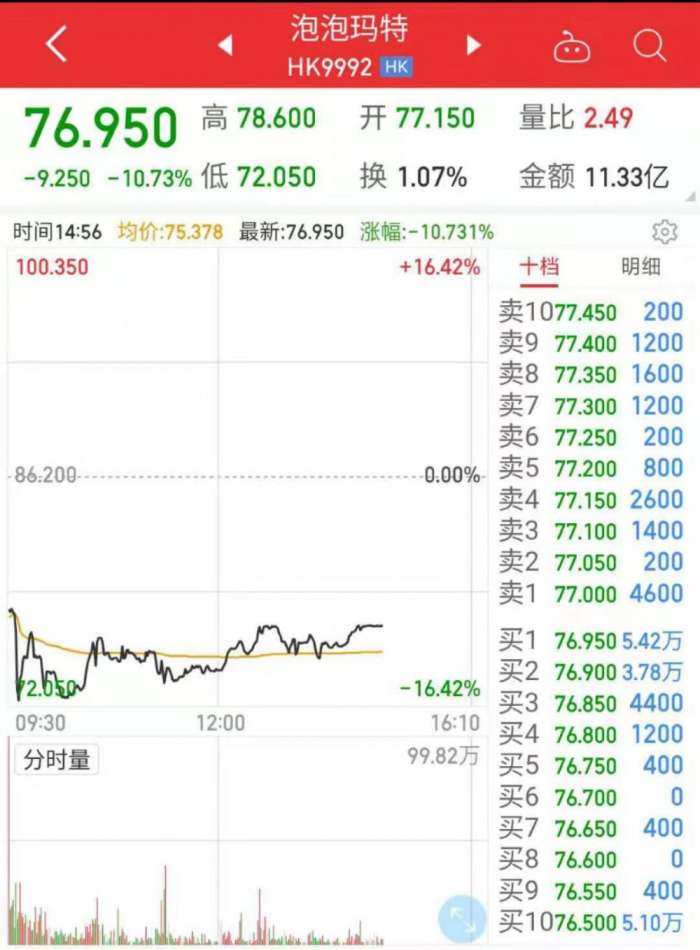700x950 pixels.
Task: Open the chart settings gear
Action: click(665, 232)
